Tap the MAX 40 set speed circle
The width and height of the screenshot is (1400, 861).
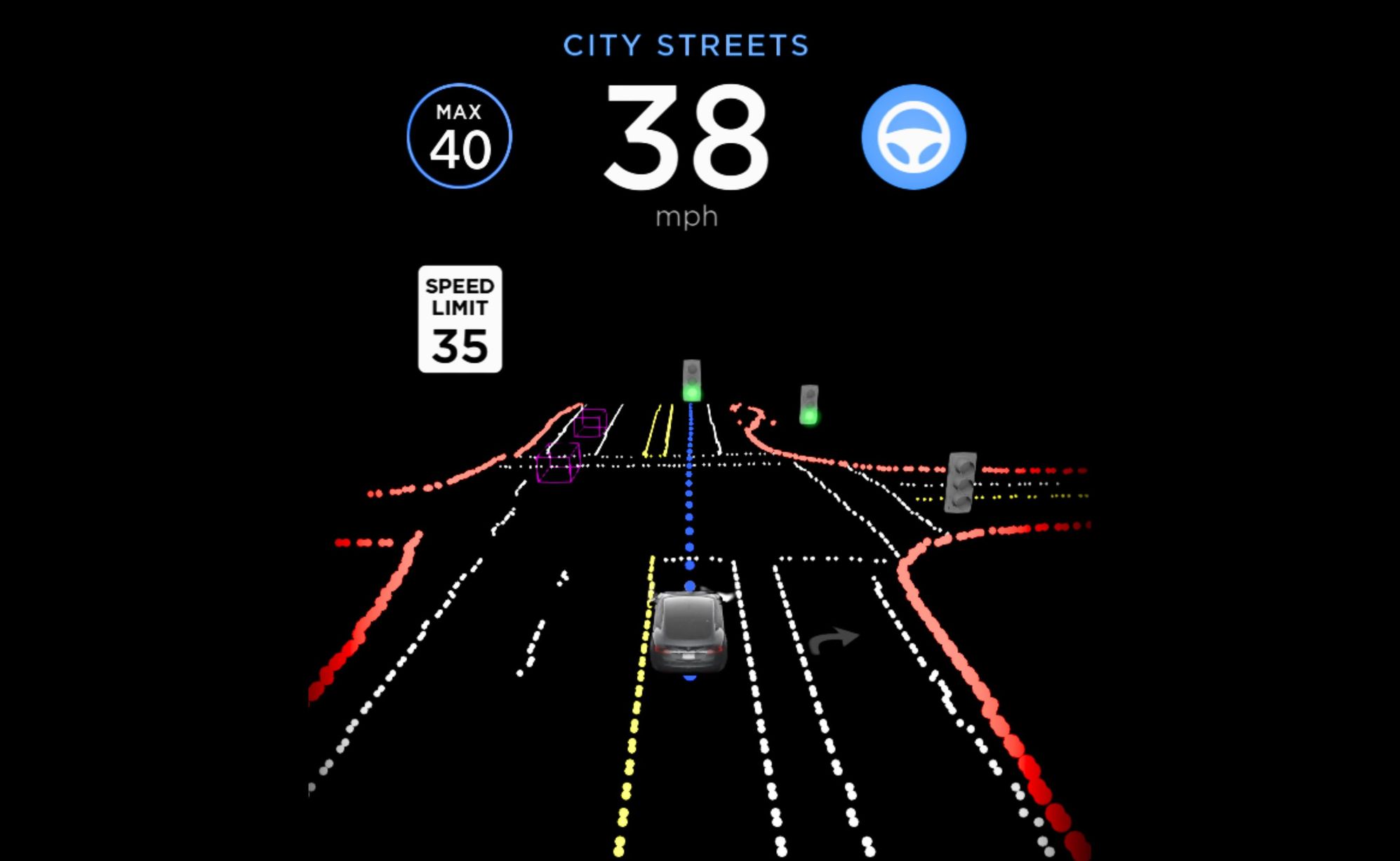coord(460,136)
